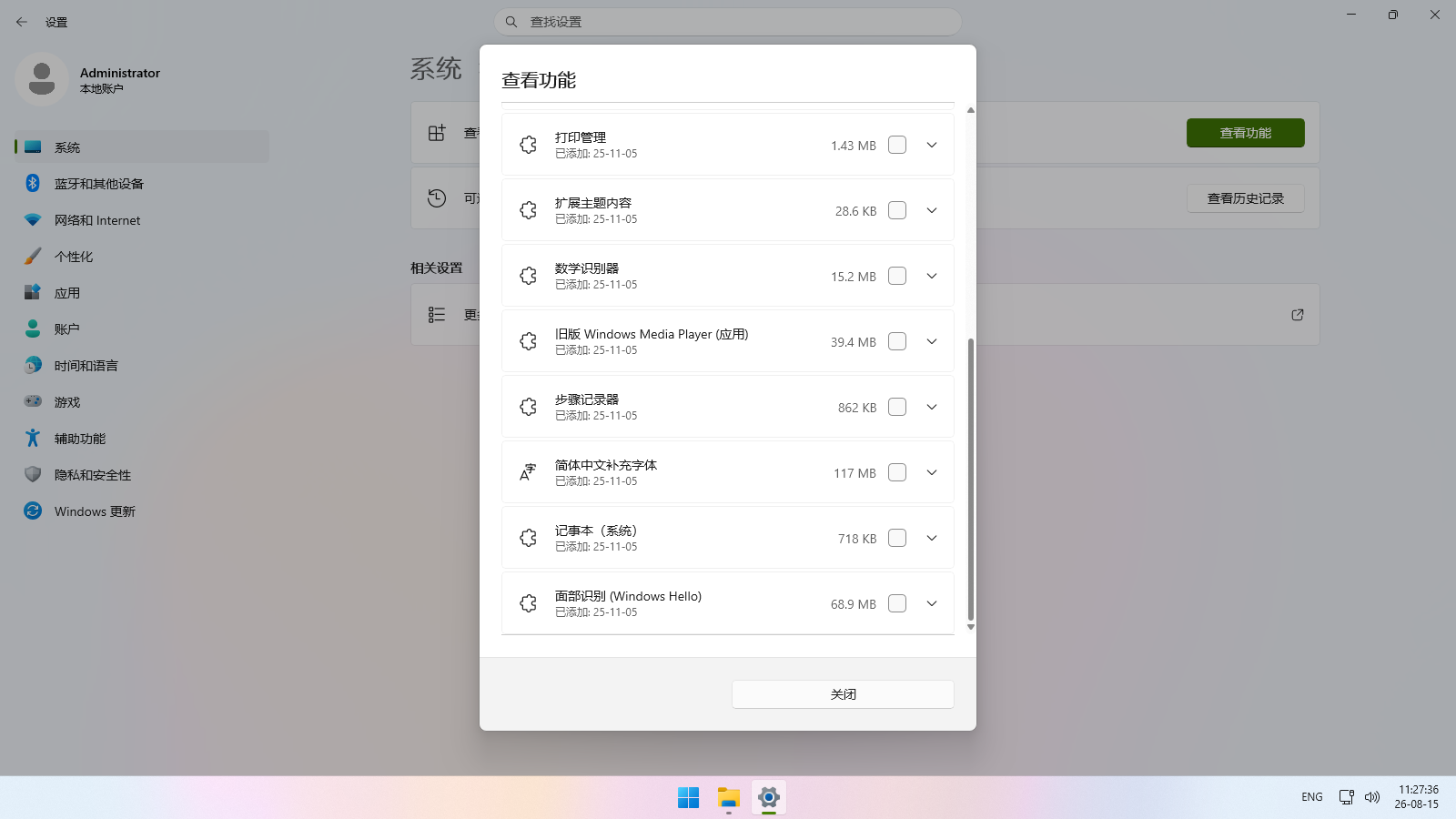1456x819 pixels.
Task: Select the 扩展主题内容 checkbox
Action: [x=897, y=210]
